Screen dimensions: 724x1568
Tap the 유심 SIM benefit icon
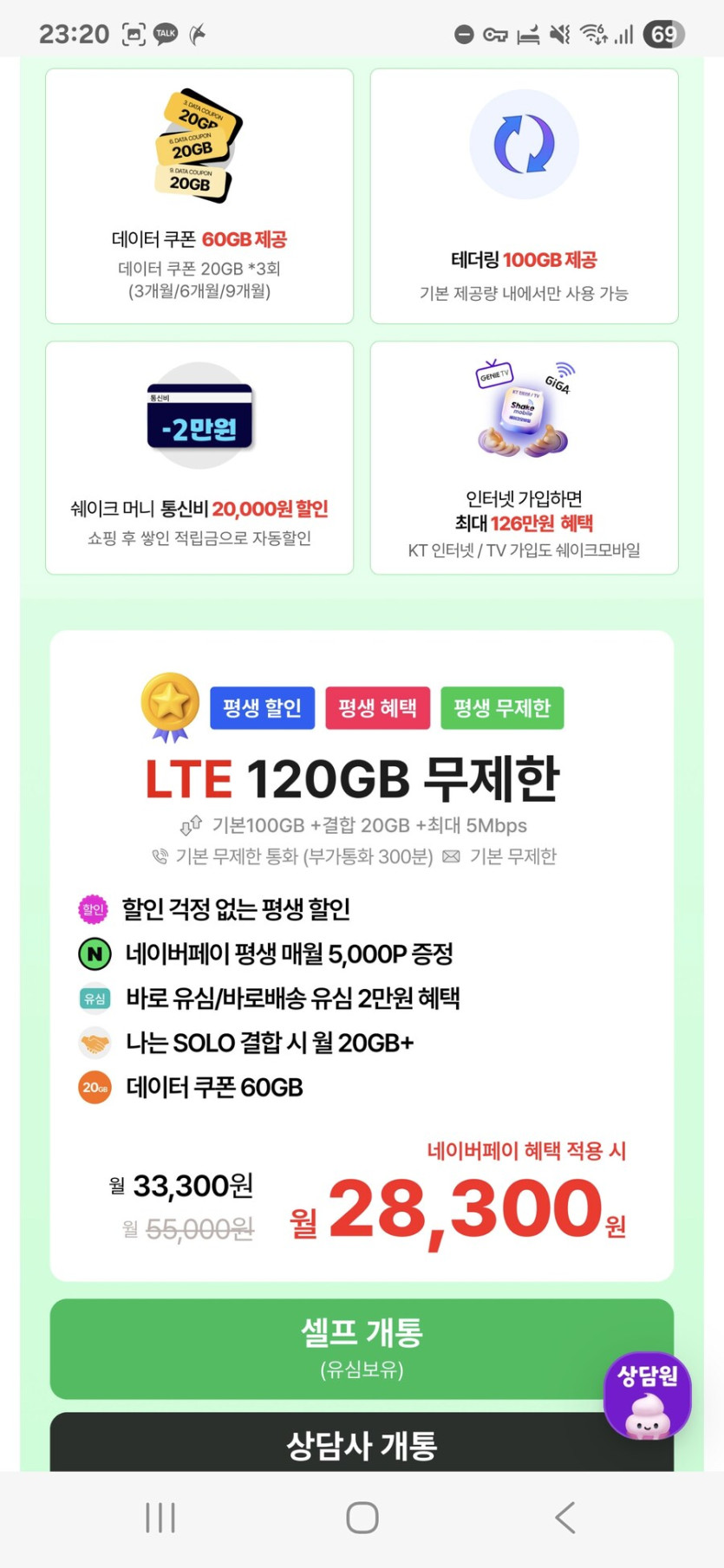click(x=94, y=998)
